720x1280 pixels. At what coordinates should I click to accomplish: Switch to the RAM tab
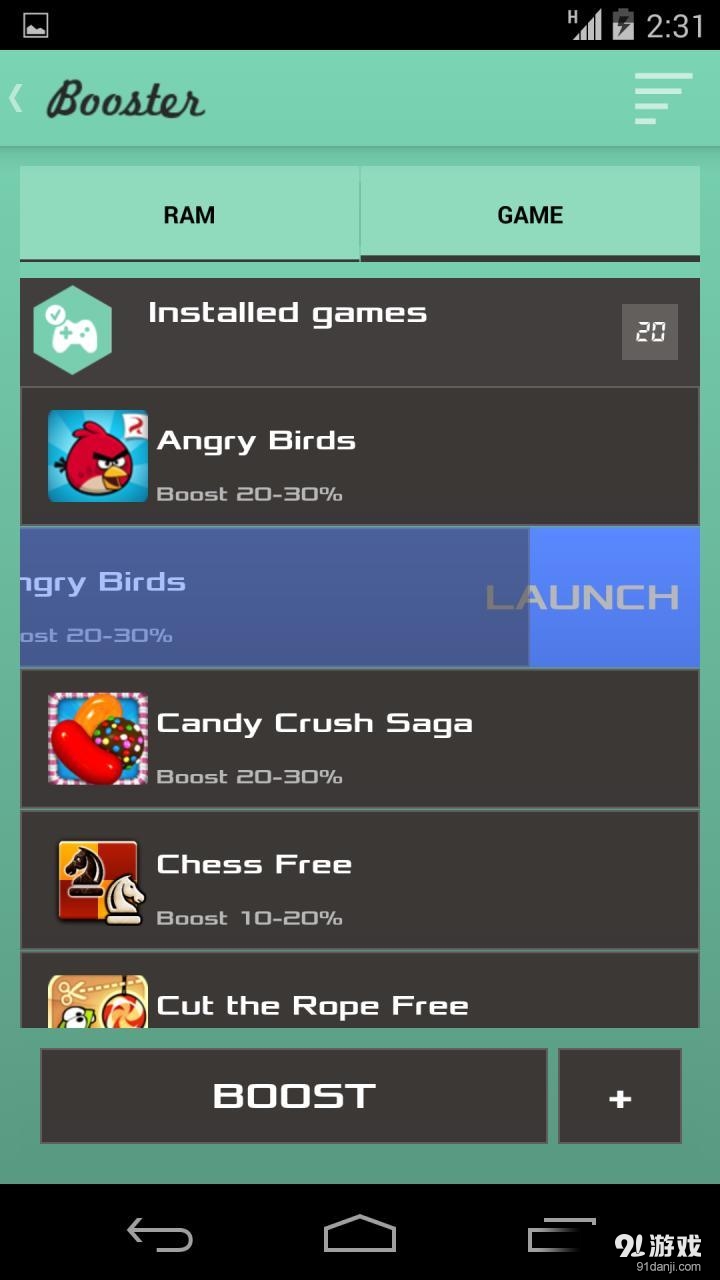189,214
